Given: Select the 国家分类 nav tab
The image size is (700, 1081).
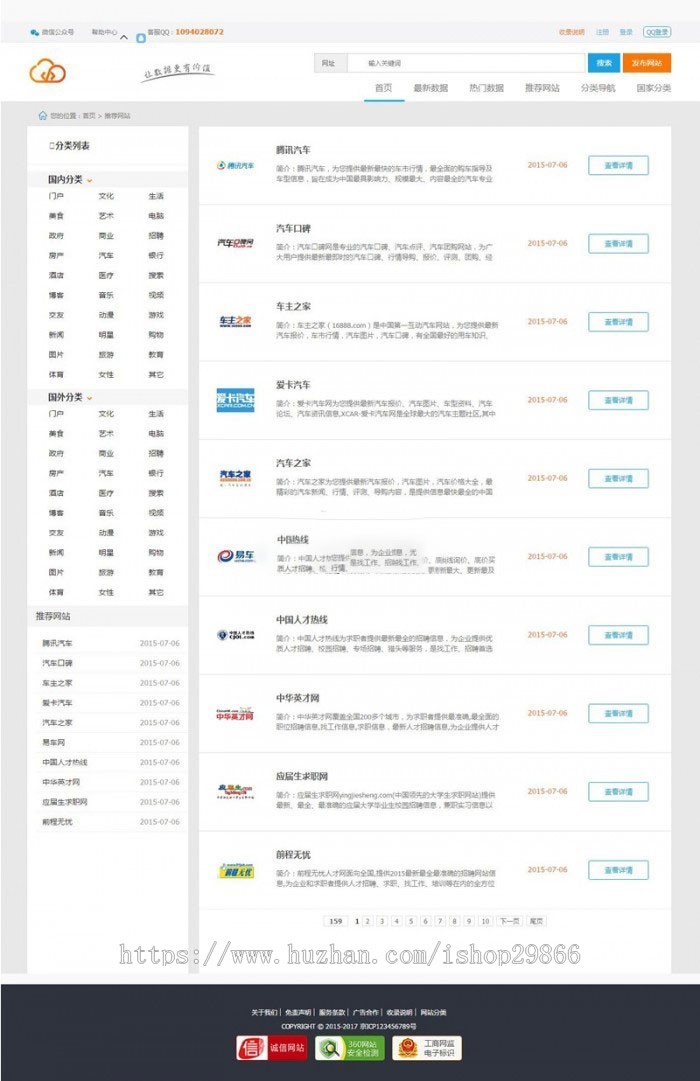Looking at the screenshot, I should pyautogui.click(x=654, y=88).
